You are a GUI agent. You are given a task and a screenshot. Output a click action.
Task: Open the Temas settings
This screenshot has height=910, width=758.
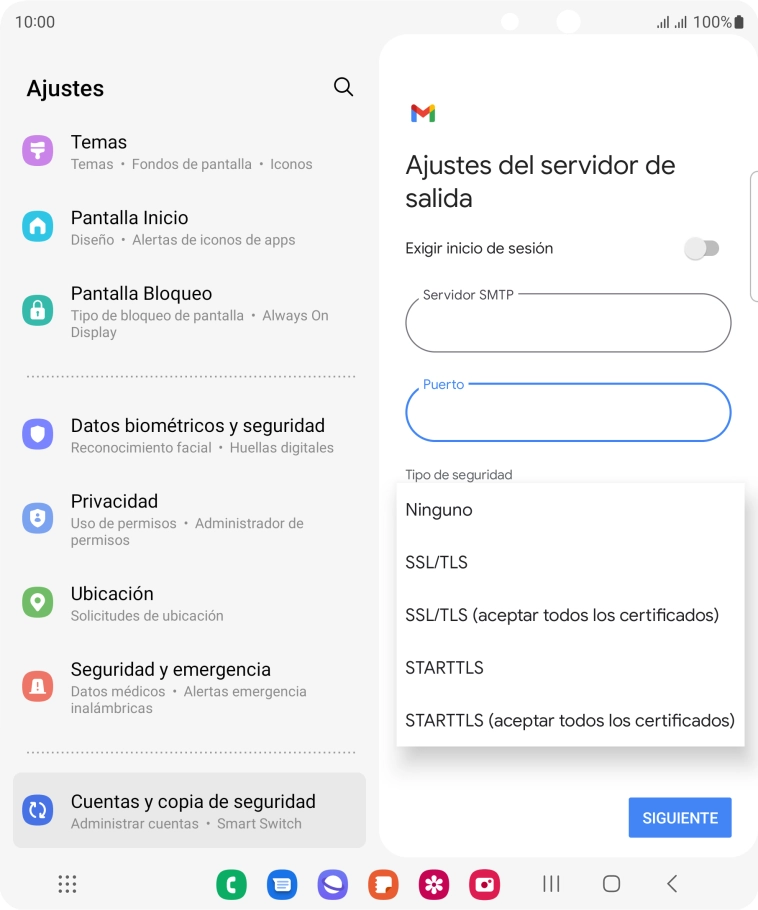coord(189,152)
